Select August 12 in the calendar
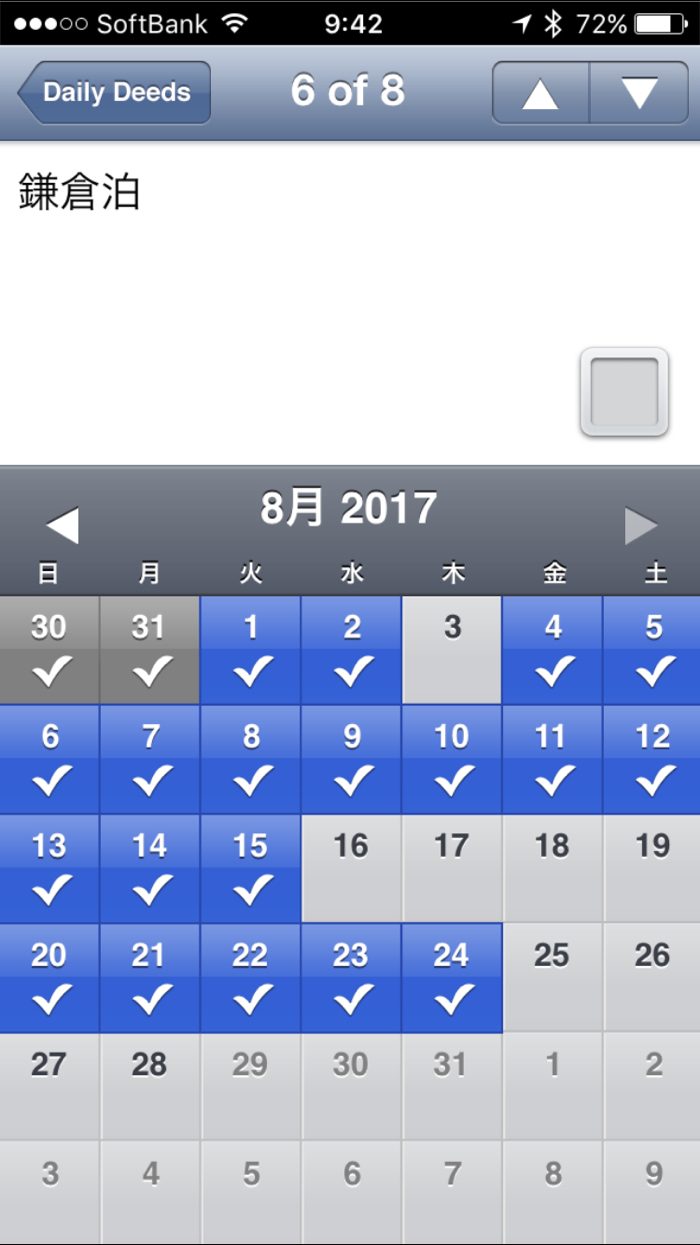Screen dimensions: 700x1245 coord(652,759)
